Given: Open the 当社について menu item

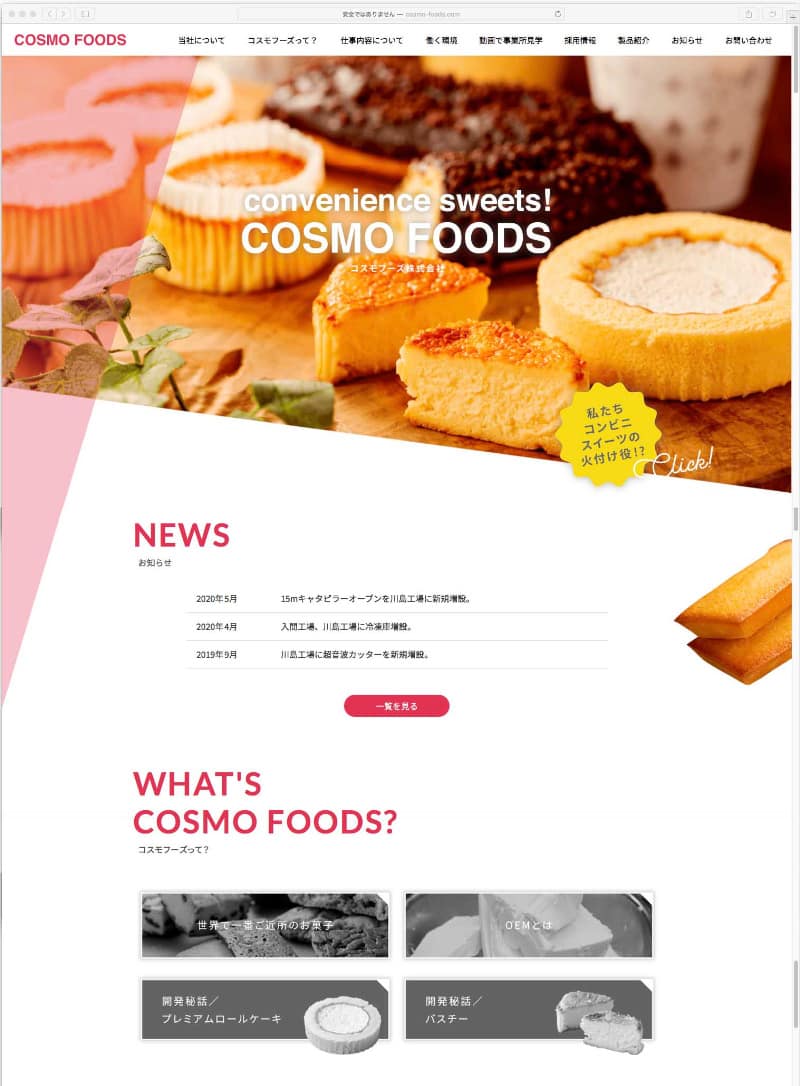Looking at the screenshot, I should coord(201,41).
